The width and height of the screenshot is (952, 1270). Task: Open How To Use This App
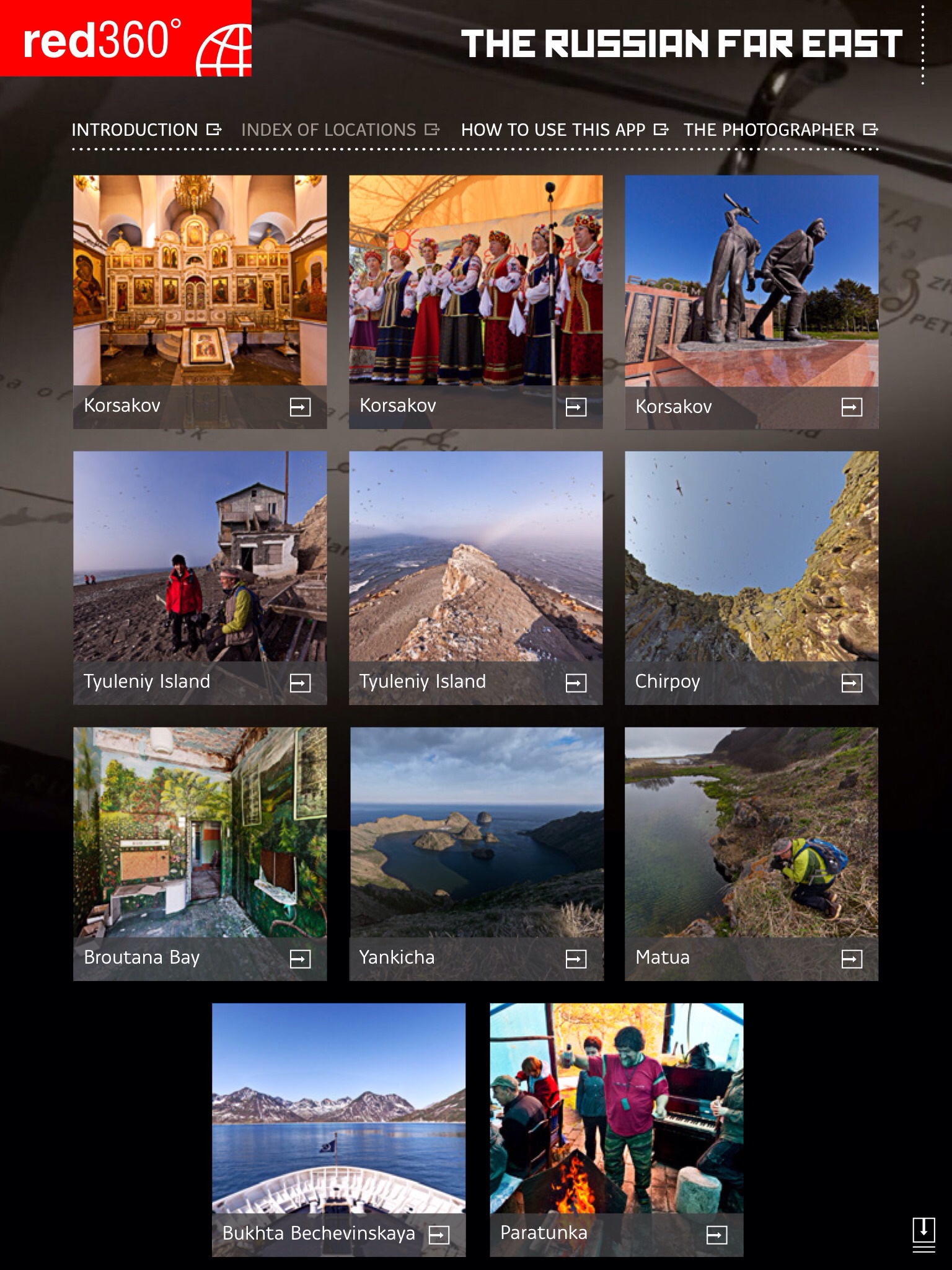click(564, 130)
